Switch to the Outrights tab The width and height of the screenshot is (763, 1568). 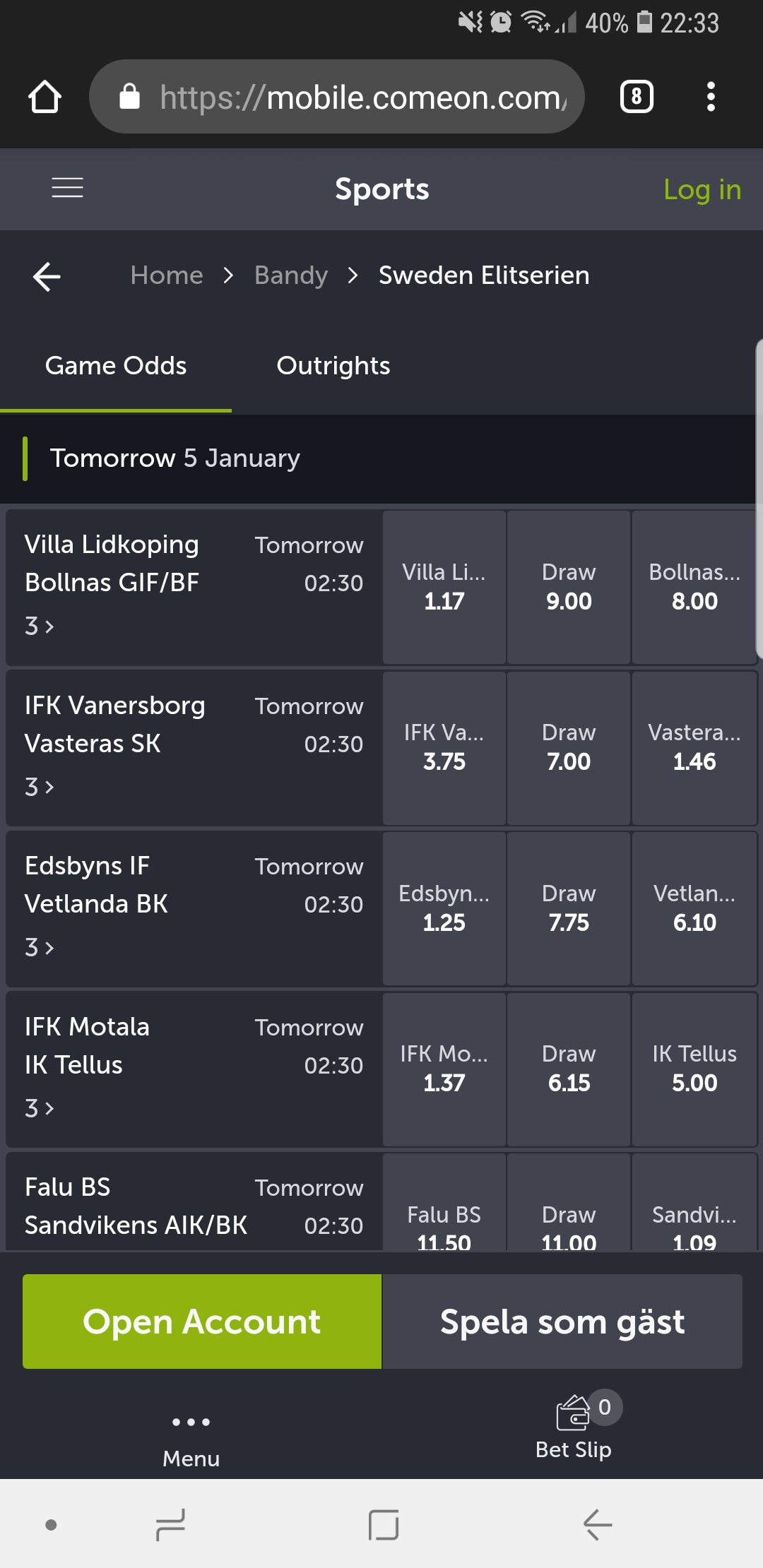(333, 366)
